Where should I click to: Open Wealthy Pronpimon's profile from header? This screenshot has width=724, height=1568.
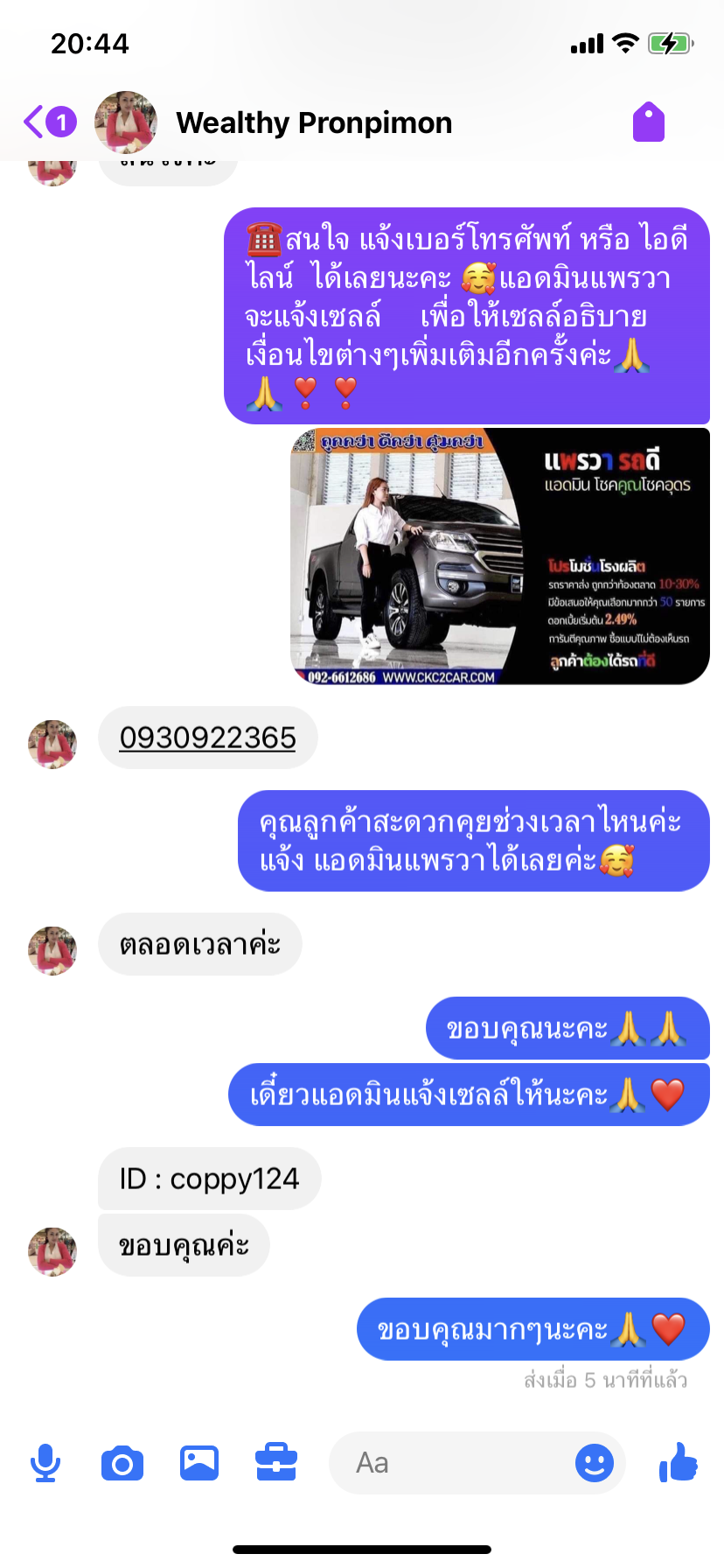click(x=313, y=123)
